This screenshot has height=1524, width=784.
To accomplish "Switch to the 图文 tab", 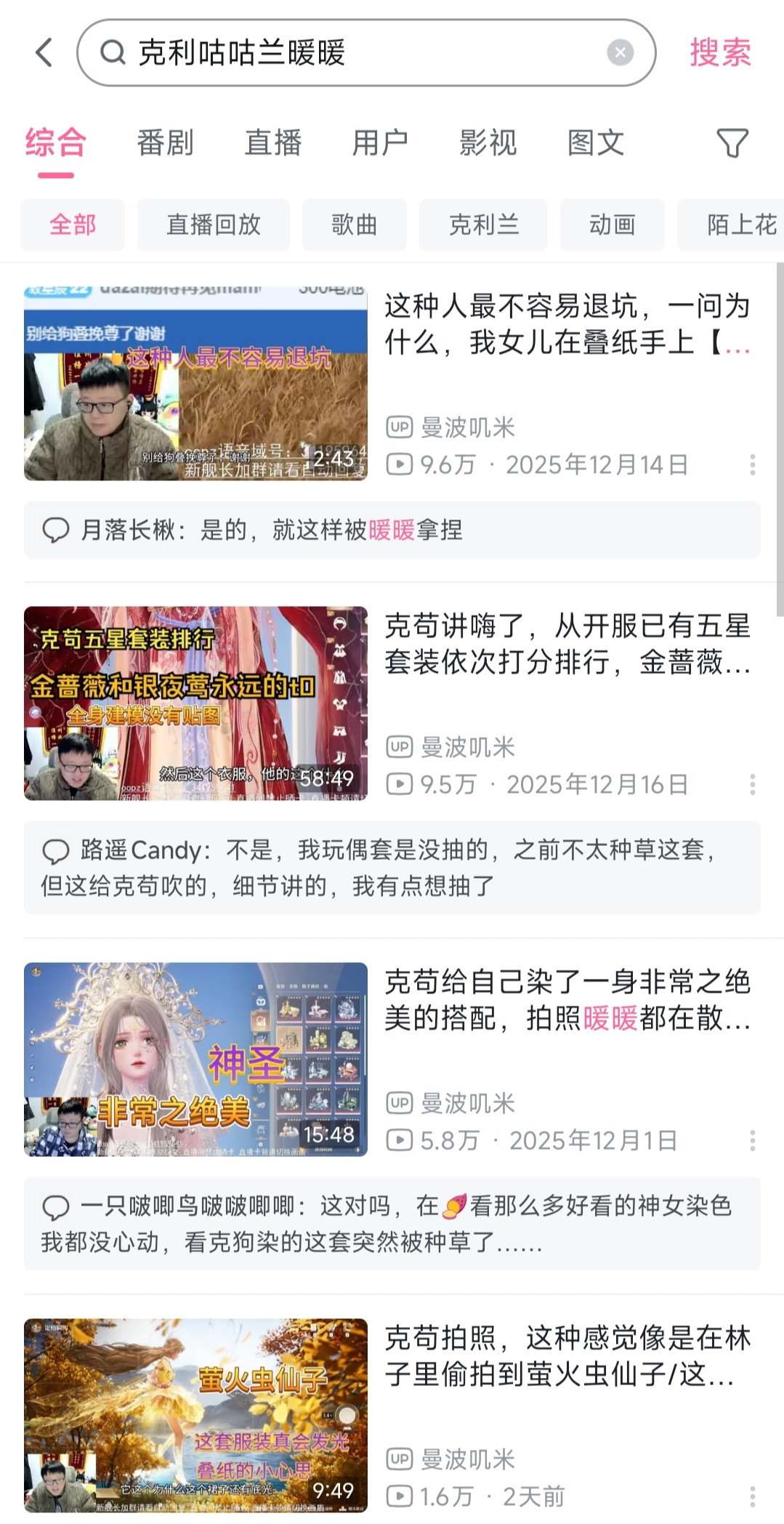I will pyautogui.click(x=596, y=142).
